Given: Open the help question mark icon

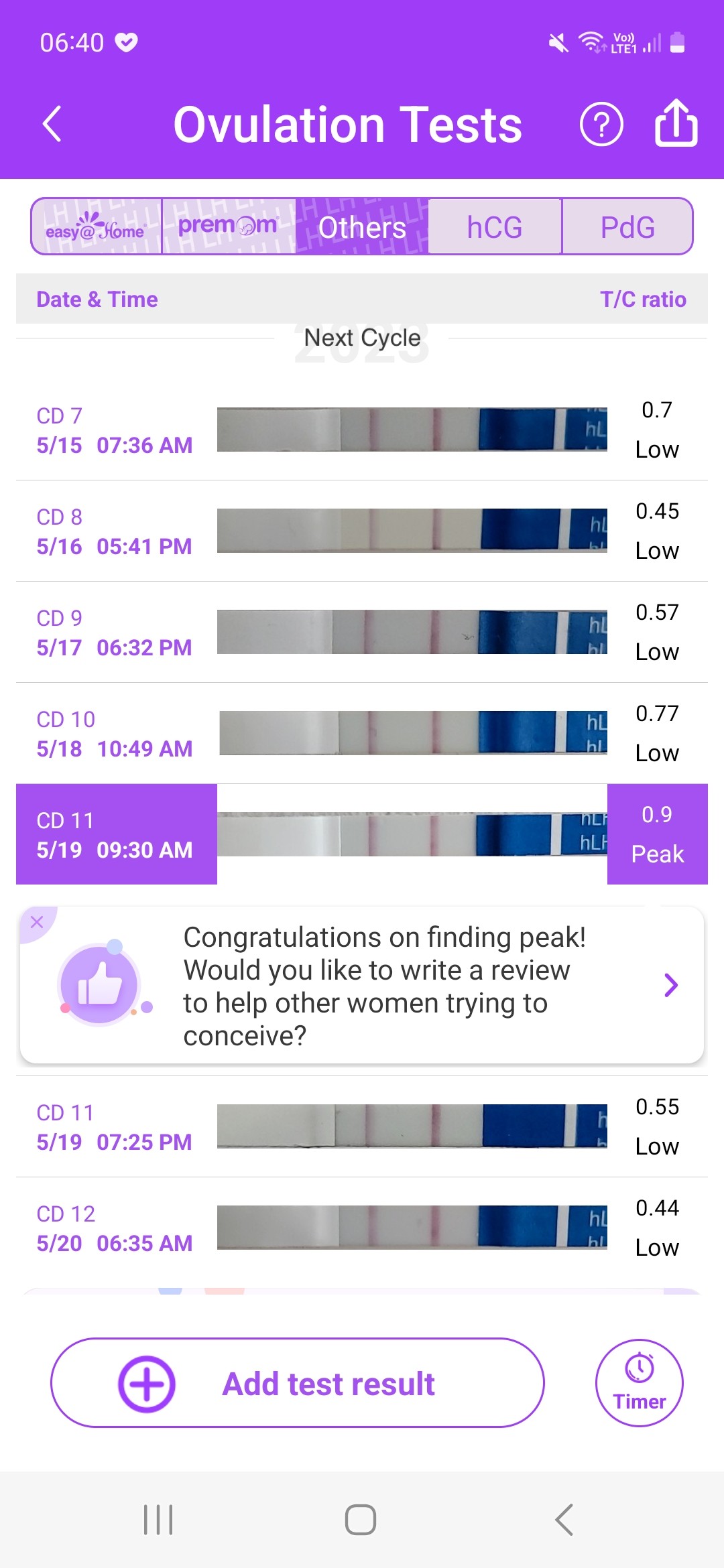Looking at the screenshot, I should pyautogui.click(x=601, y=124).
